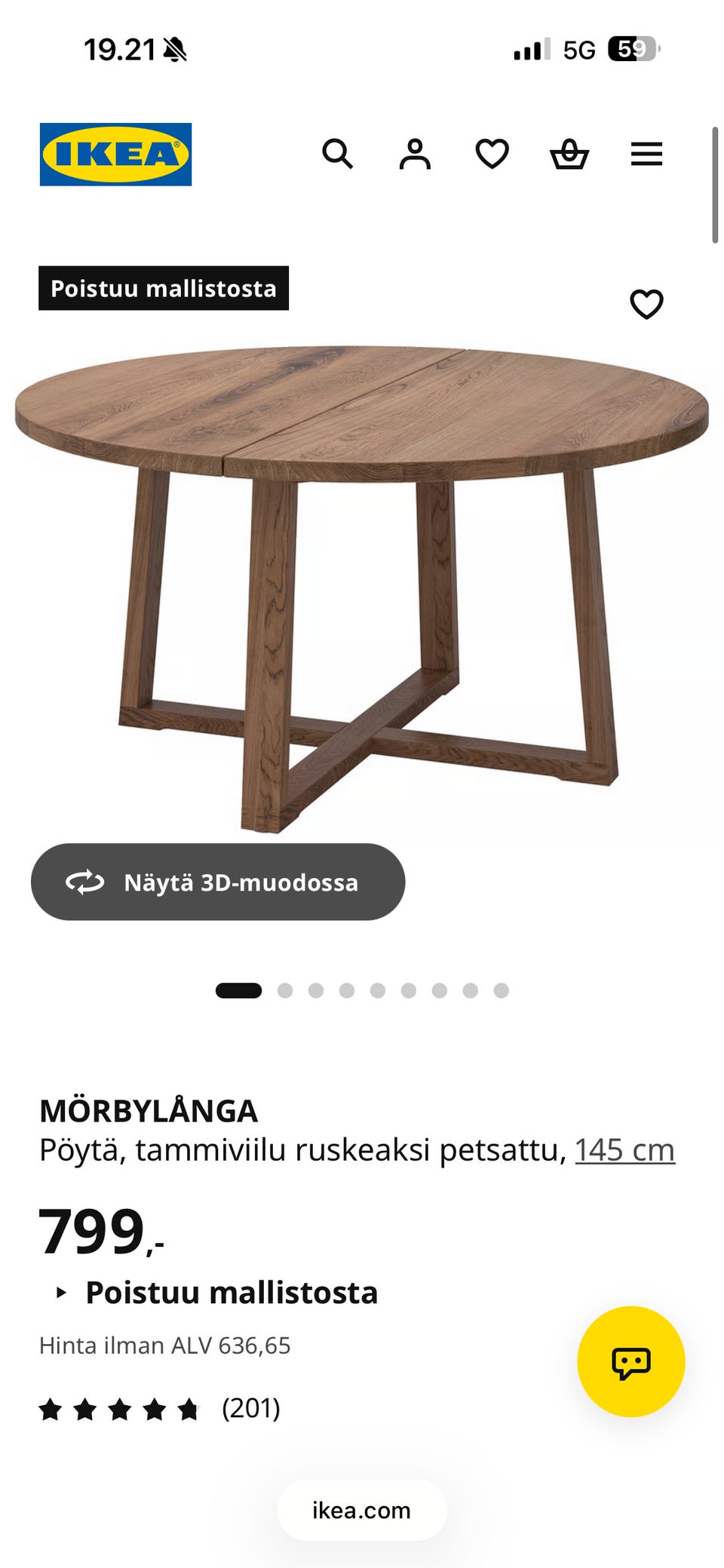Open the favorites heart in the header

pos(492,154)
